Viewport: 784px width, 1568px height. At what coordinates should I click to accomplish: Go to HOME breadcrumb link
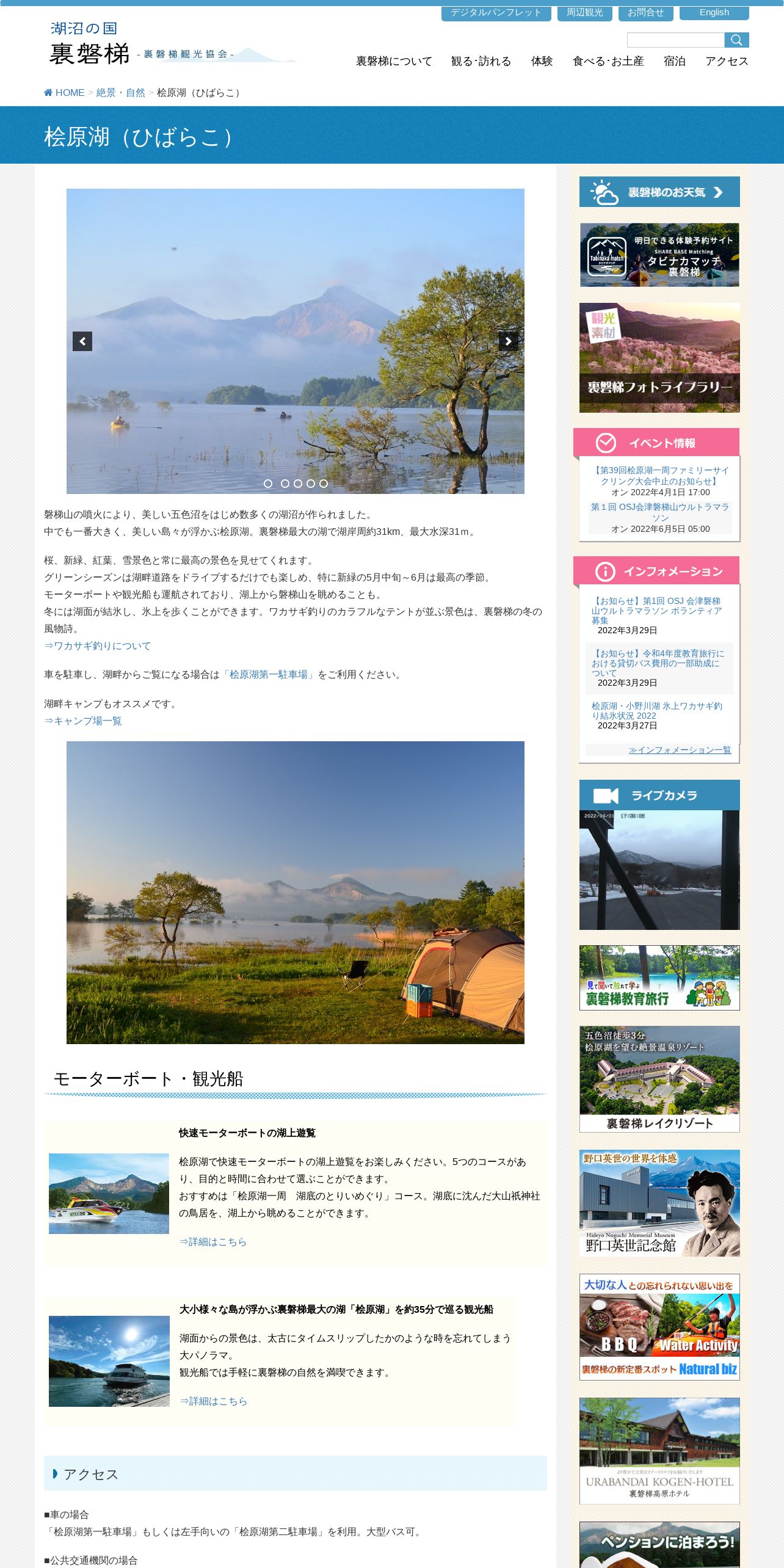point(64,93)
